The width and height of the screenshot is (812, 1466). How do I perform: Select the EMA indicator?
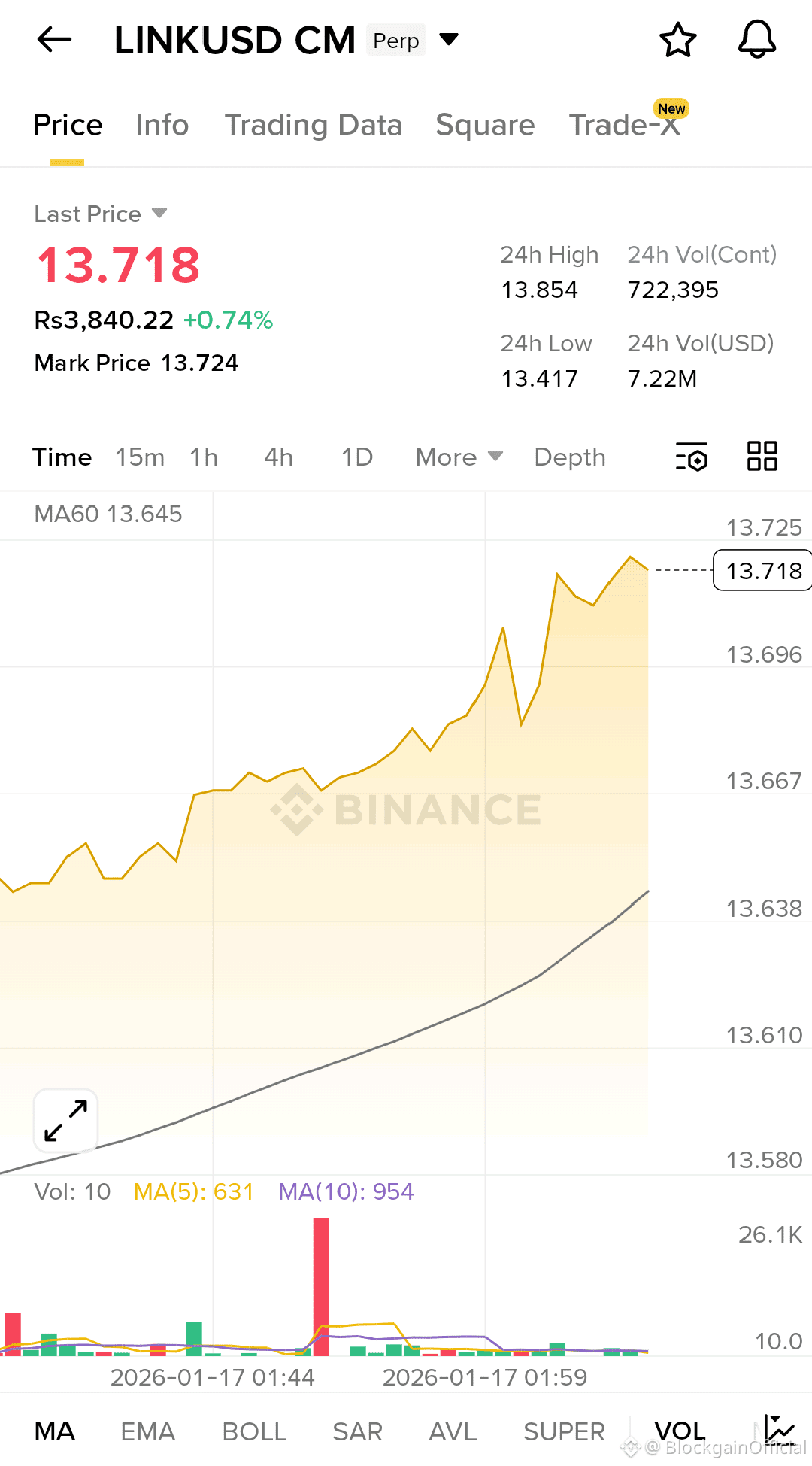[x=147, y=1431]
